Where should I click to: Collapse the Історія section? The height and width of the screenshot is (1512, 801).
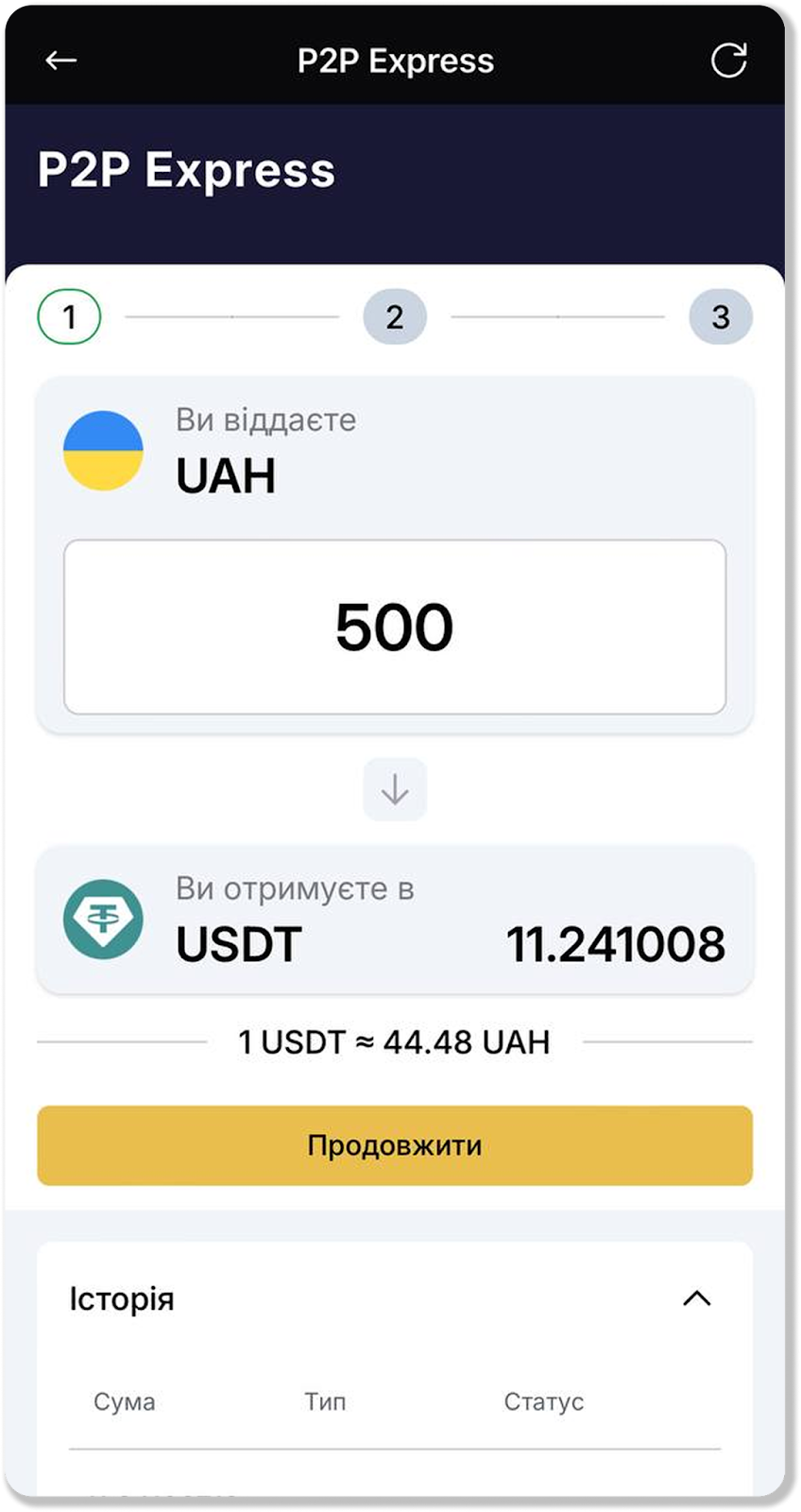696,1298
